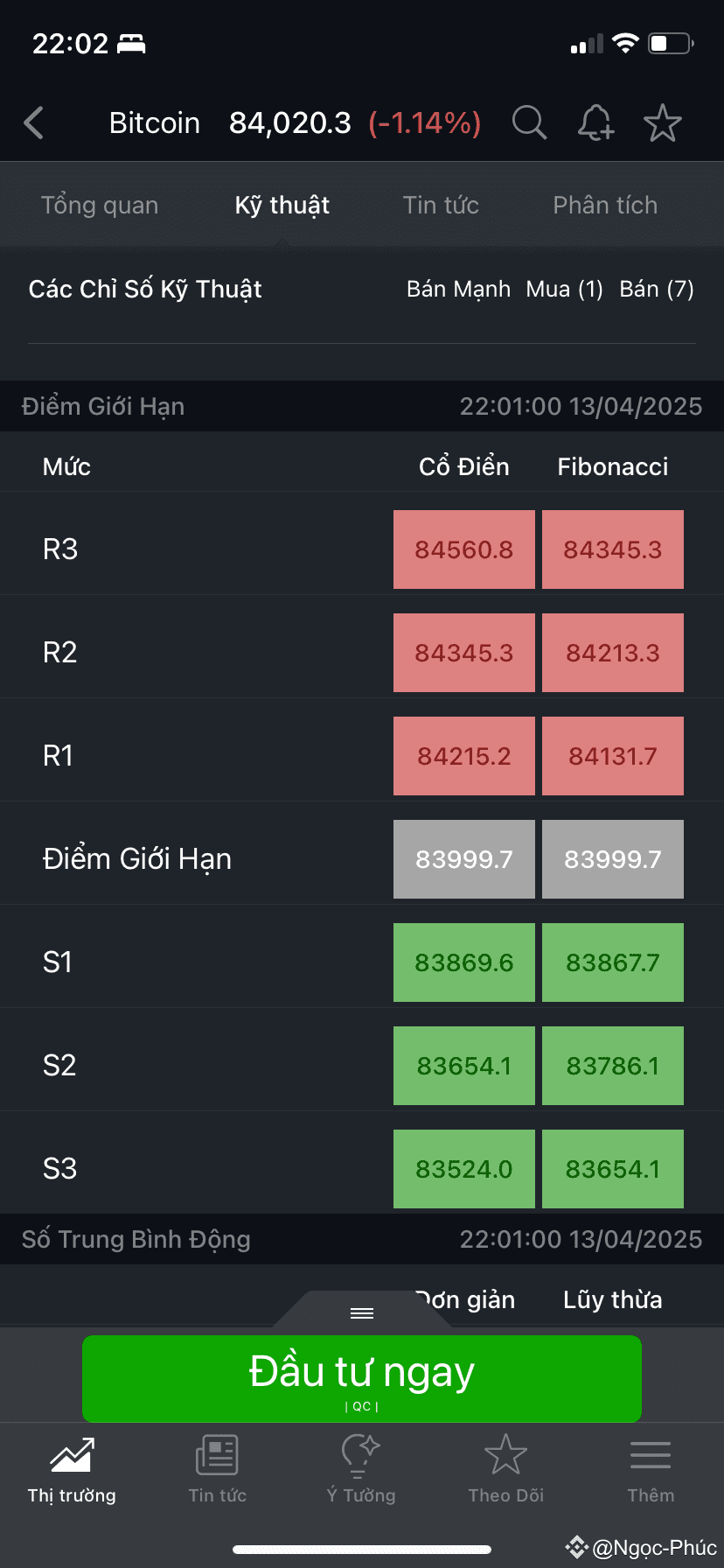Tap the back arrow to leave Bitcoin page
Screen dimensions: 724x1568
tap(34, 123)
